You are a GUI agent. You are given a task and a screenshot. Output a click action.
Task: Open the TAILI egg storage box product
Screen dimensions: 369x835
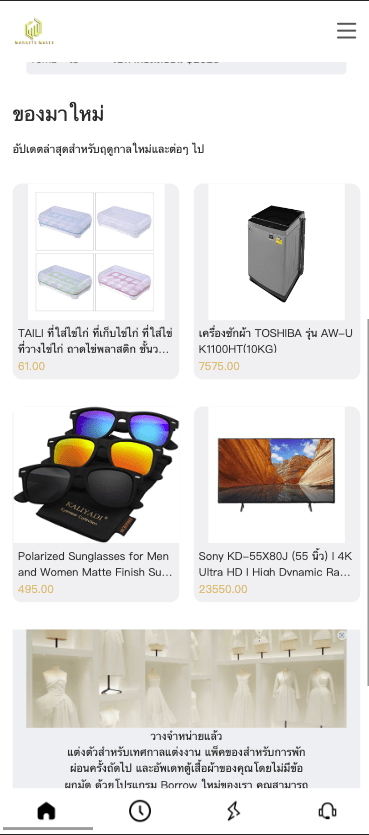click(x=96, y=281)
